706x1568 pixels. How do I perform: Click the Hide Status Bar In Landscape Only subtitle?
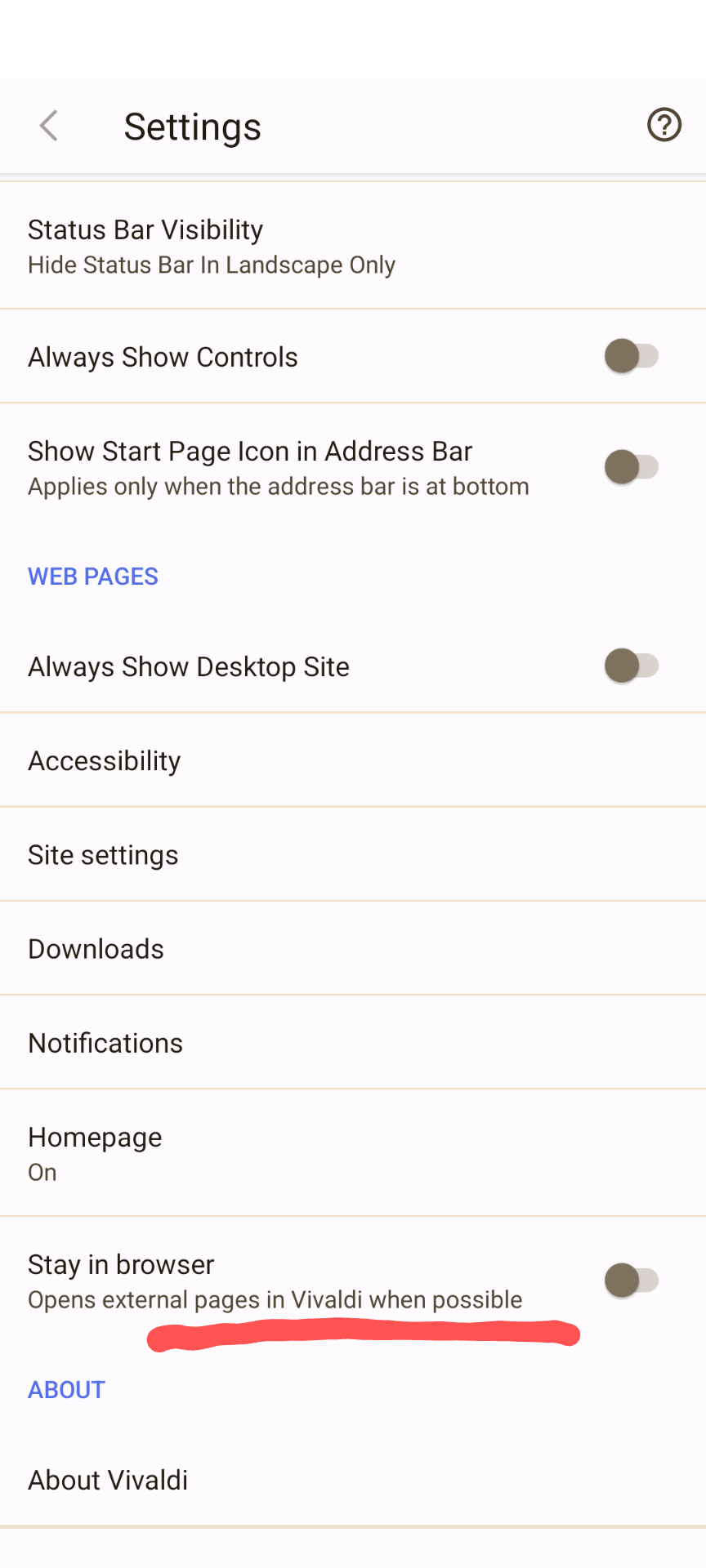coord(211,265)
